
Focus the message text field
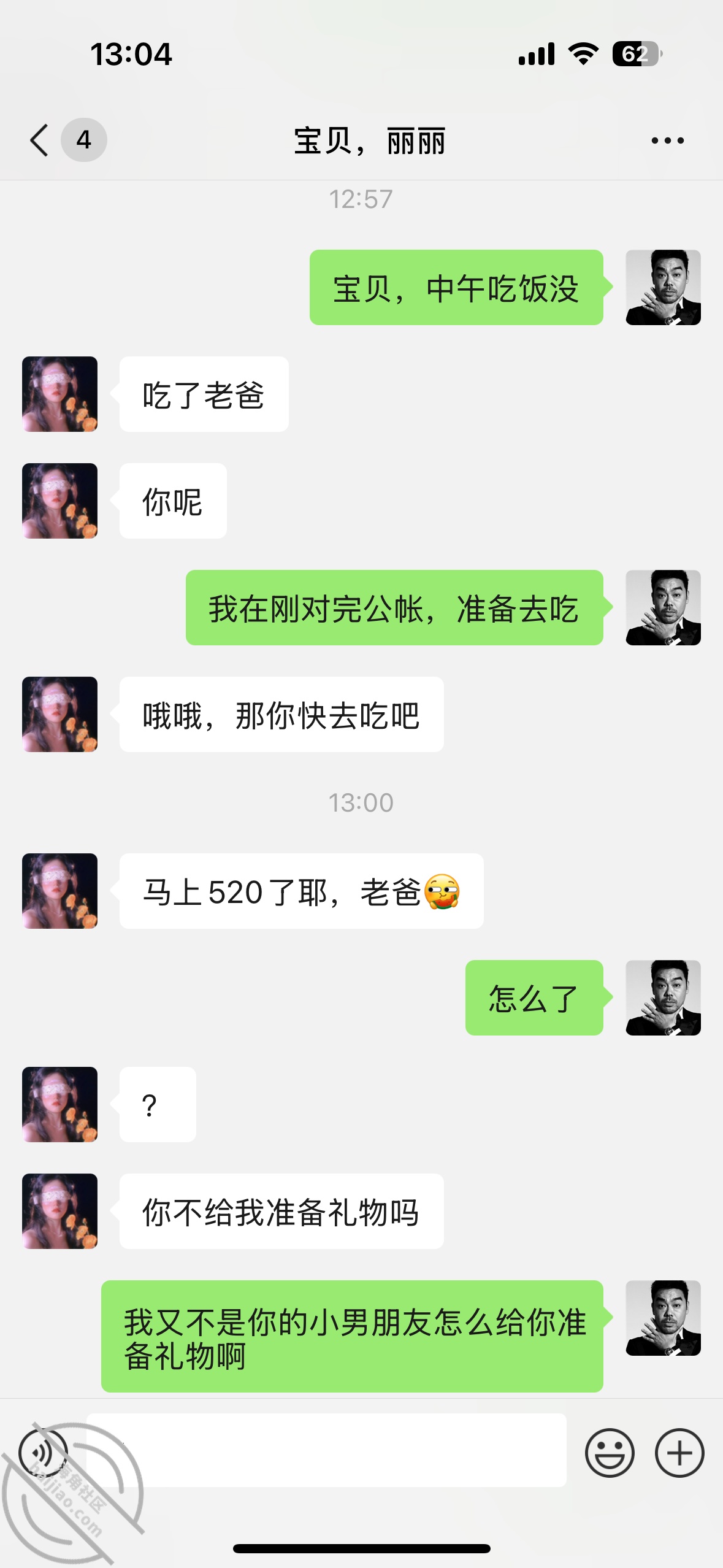[x=326, y=1450]
